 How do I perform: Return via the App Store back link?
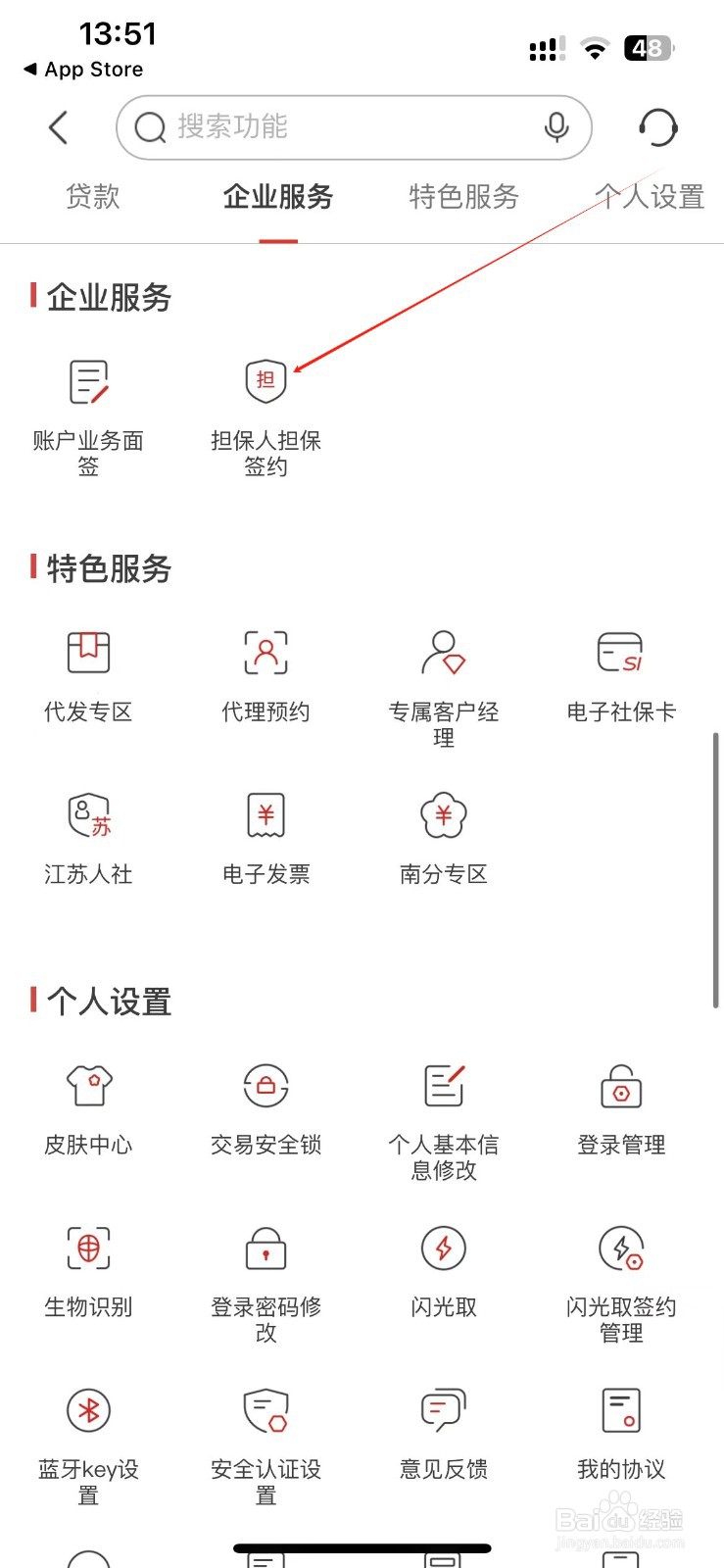(x=82, y=69)
